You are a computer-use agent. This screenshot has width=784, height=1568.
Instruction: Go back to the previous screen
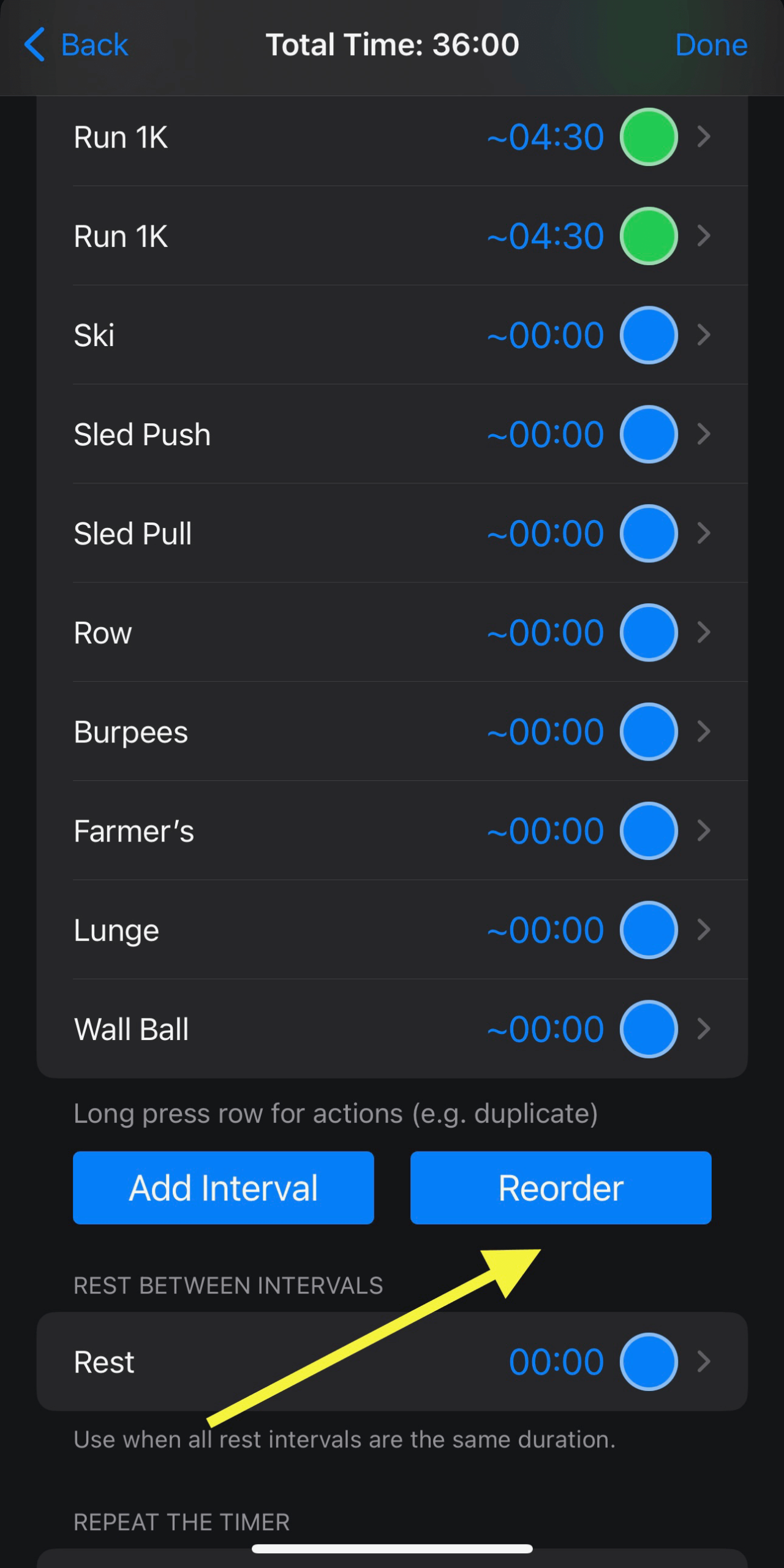pos(77,45)
